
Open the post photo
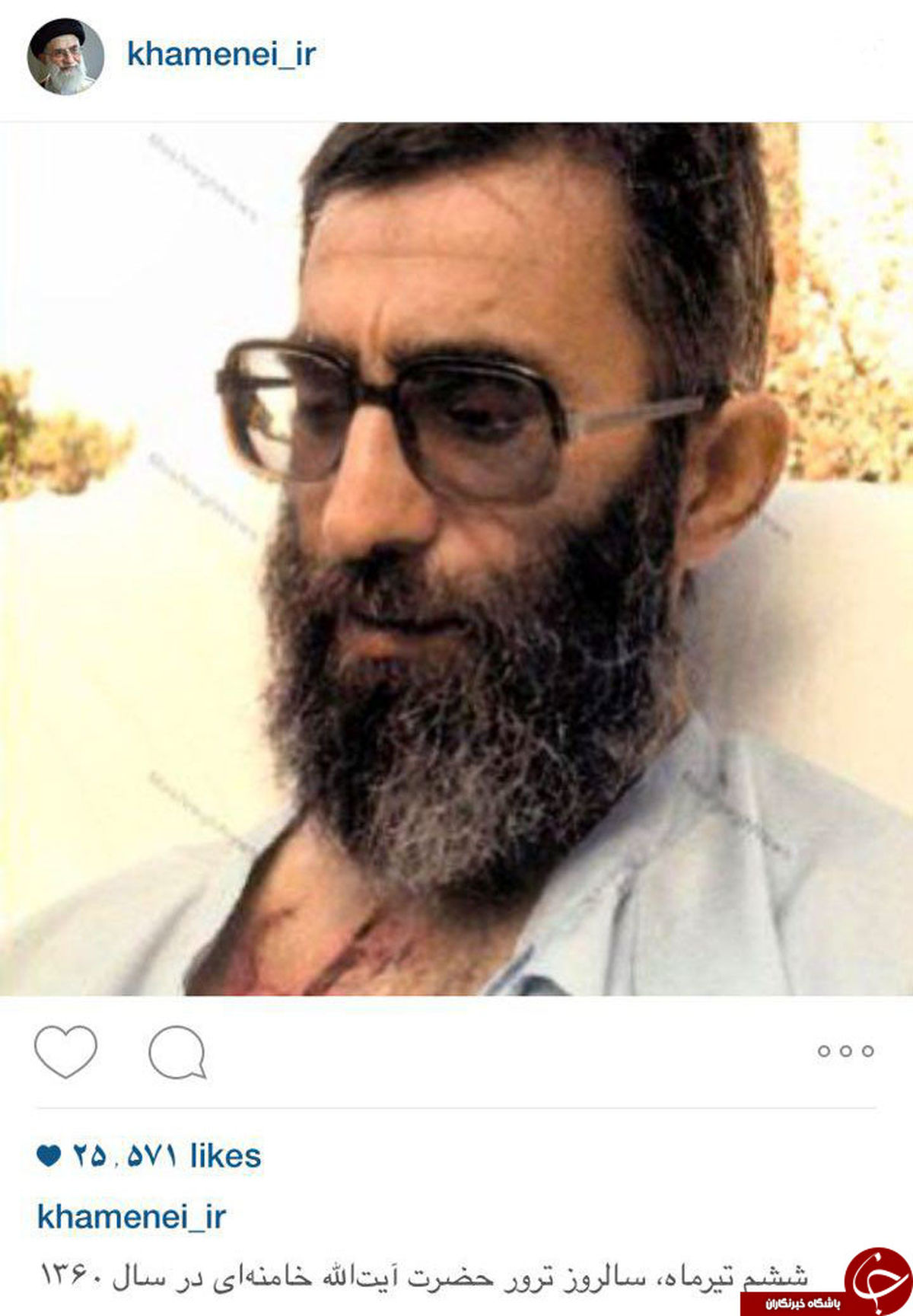[456, 559]
